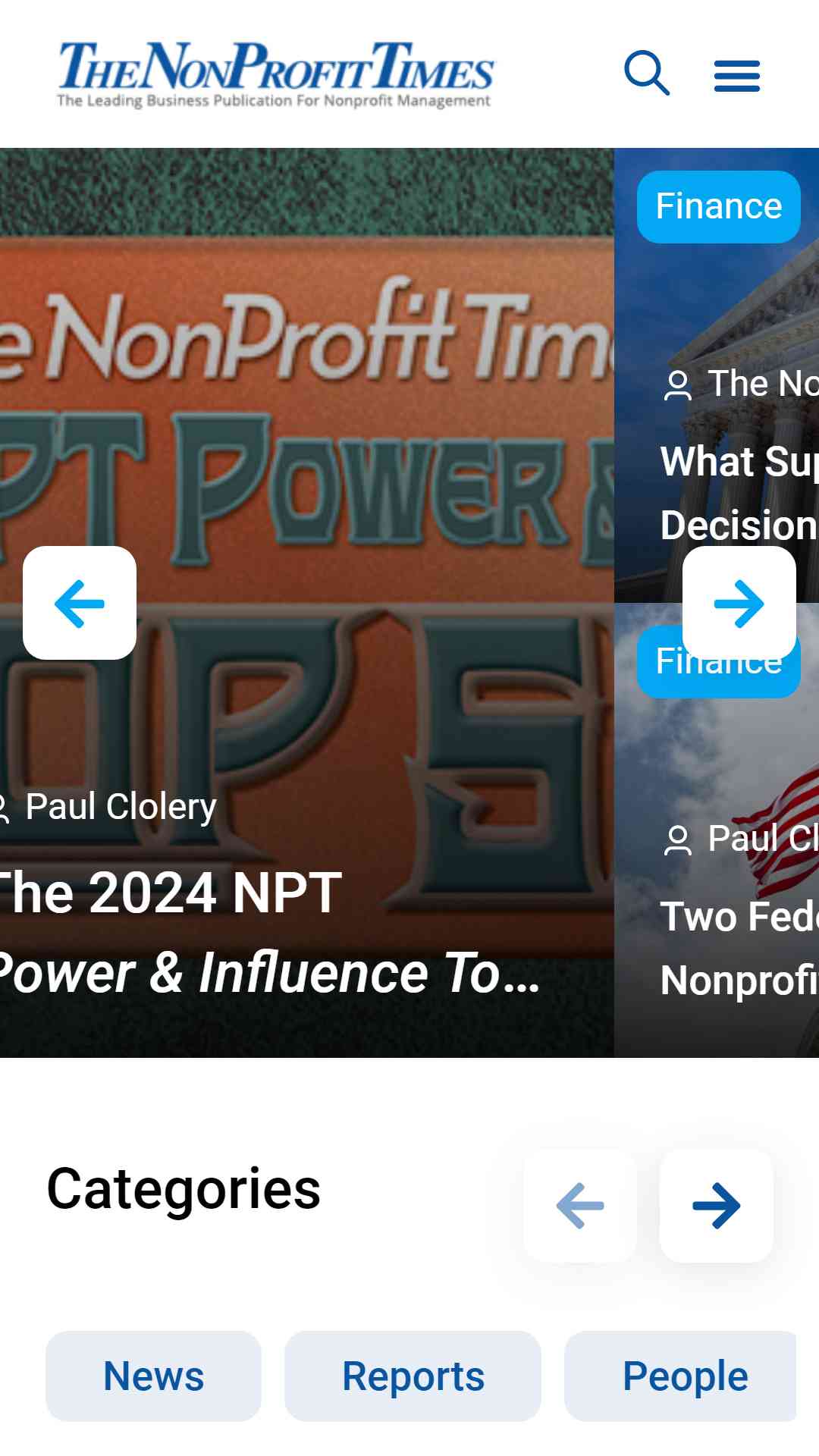Show next categories with the right arrow
Image resolution: width=819 pixels, height=1456 pixels.
click(x=716, y=1205)
